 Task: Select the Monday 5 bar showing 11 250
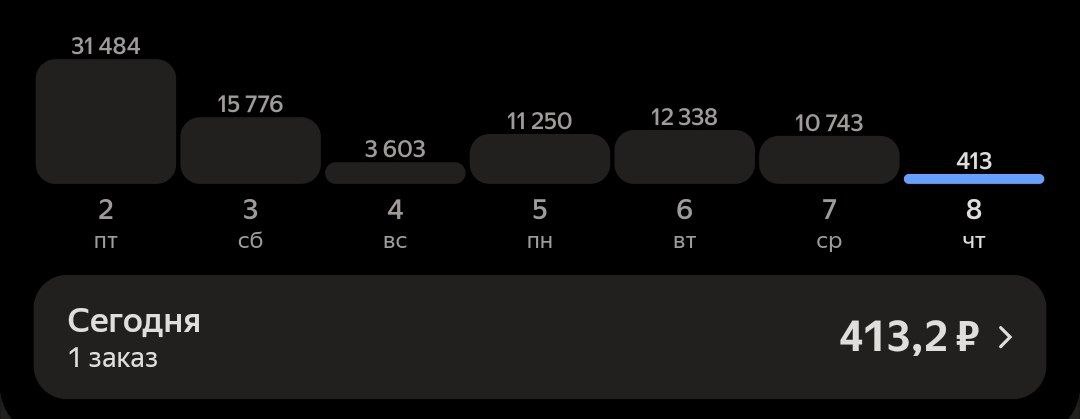(x=540, y=159)
